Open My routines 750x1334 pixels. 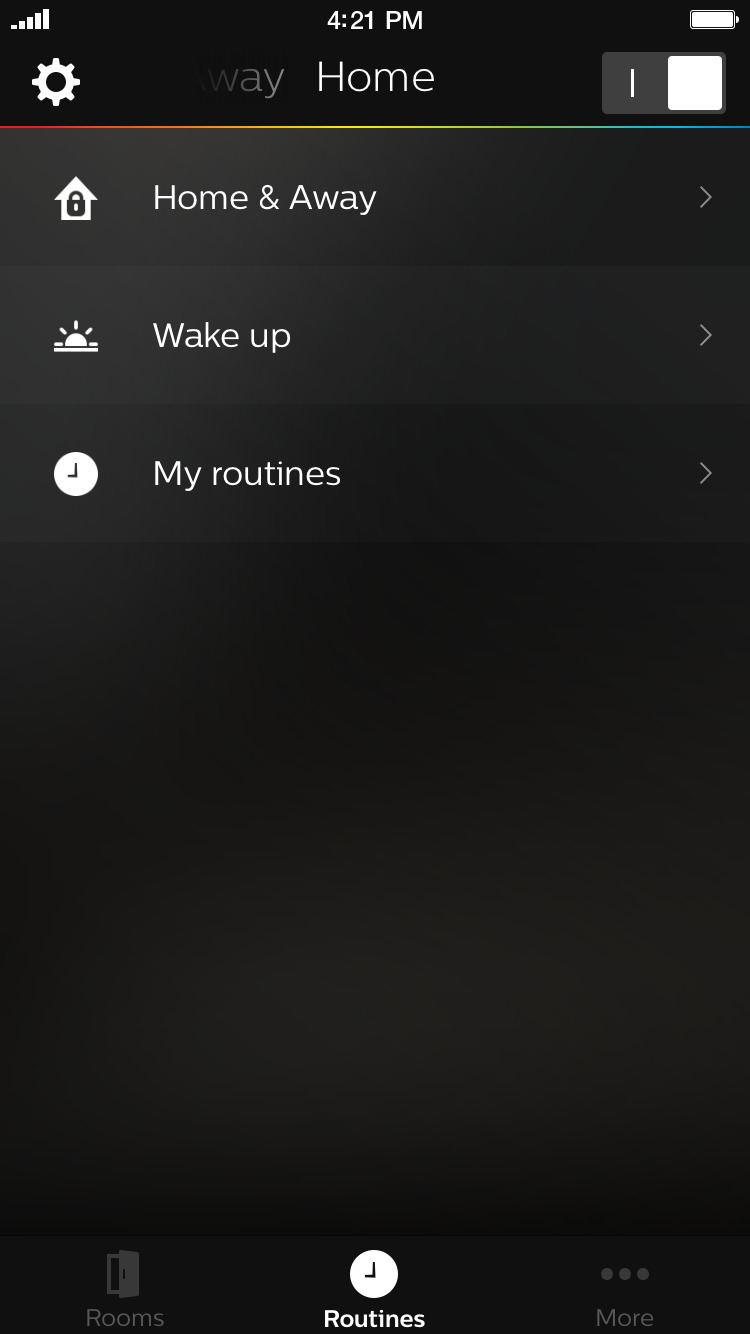(375, 474)
